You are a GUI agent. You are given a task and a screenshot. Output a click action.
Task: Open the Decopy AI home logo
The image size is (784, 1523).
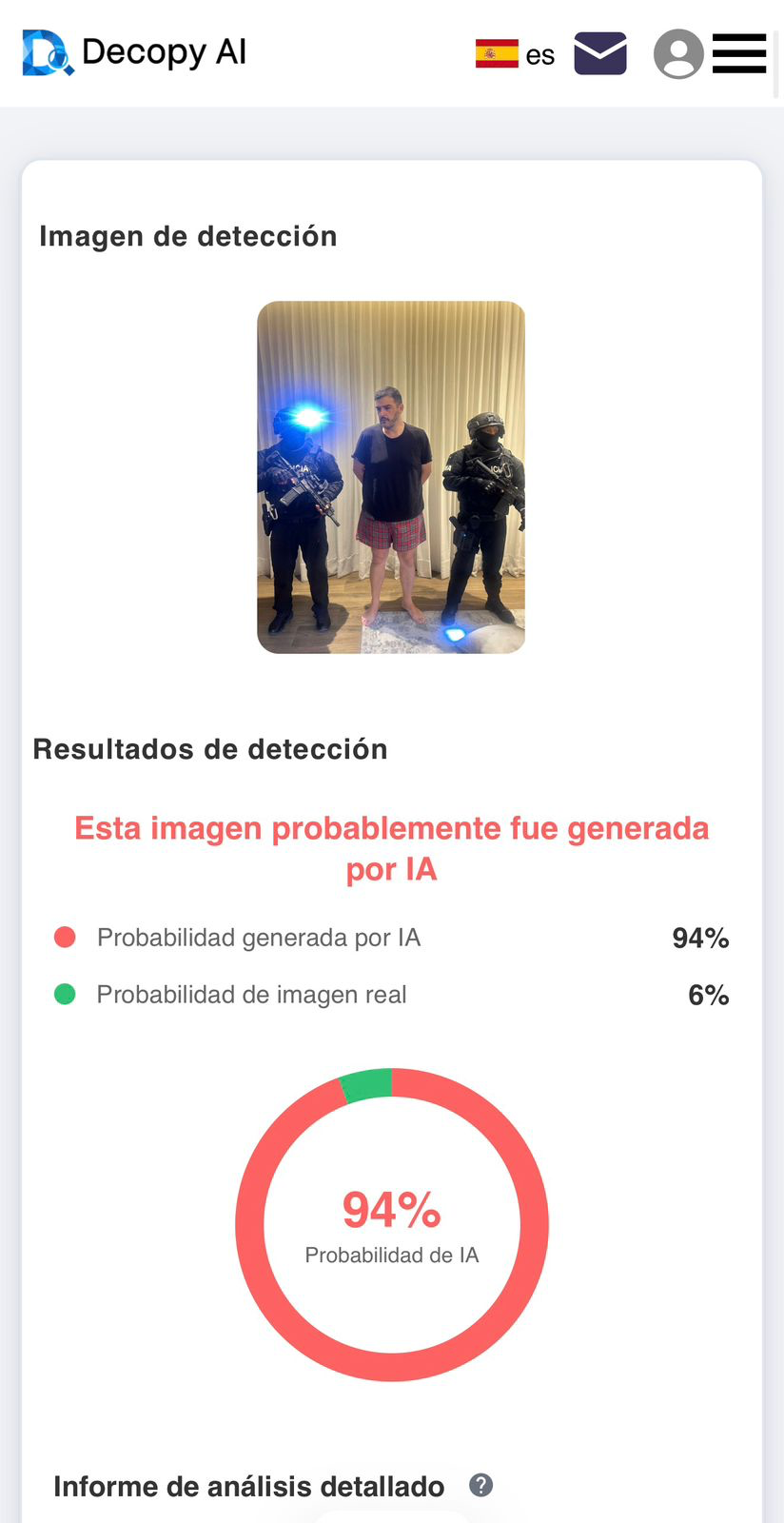[134, 52]
